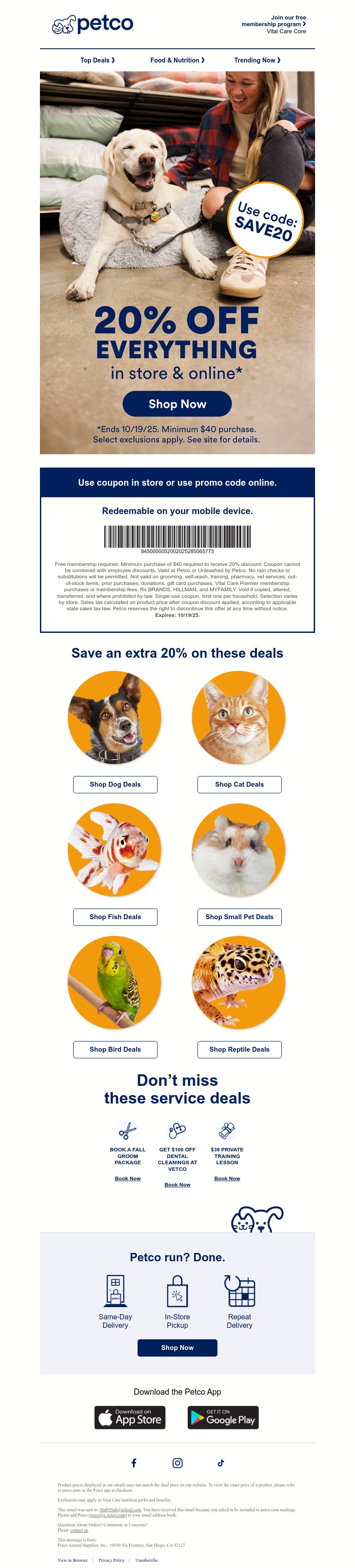Browse Shop Bird Deals
Screen dimensions: 355x1568
[115, 1049]
